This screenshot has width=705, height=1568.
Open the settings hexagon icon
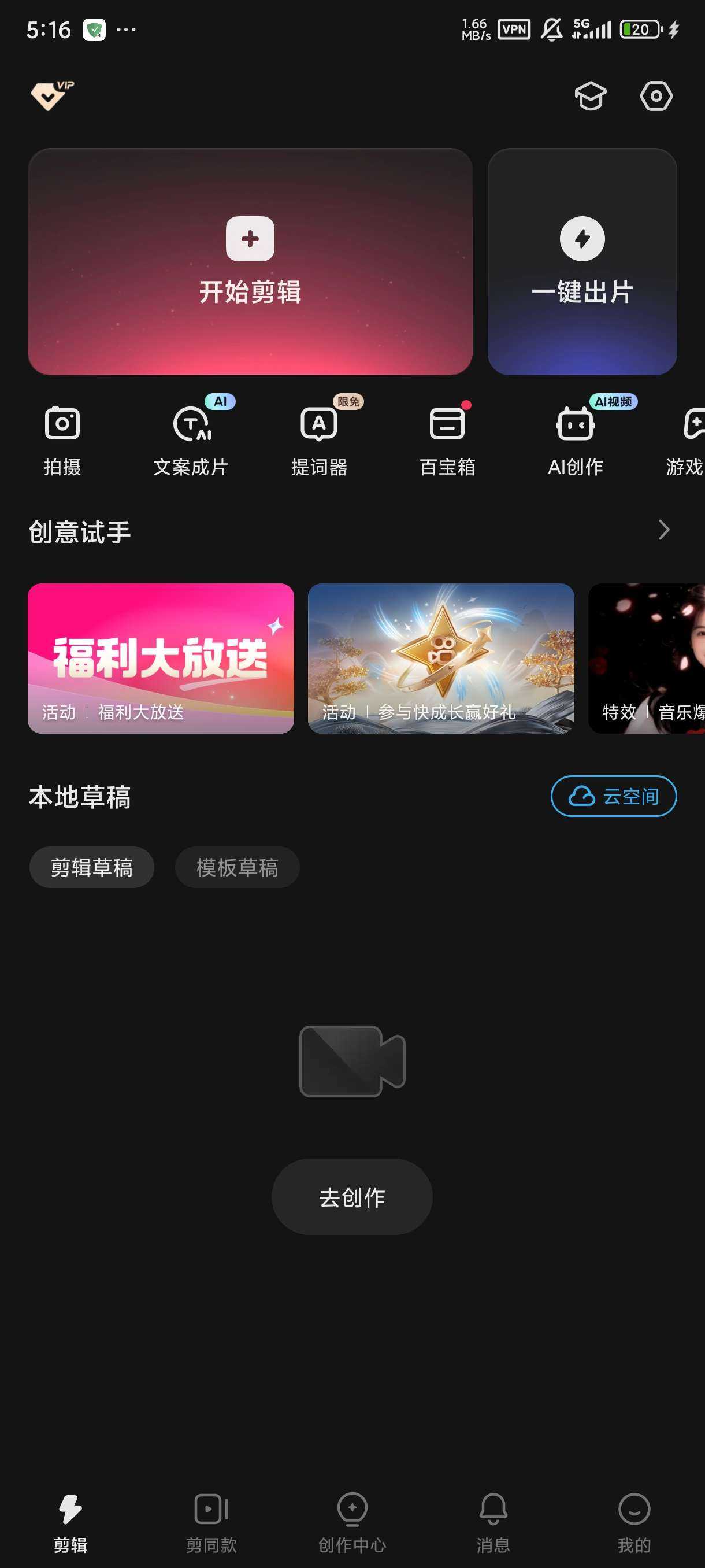[656, 96]
